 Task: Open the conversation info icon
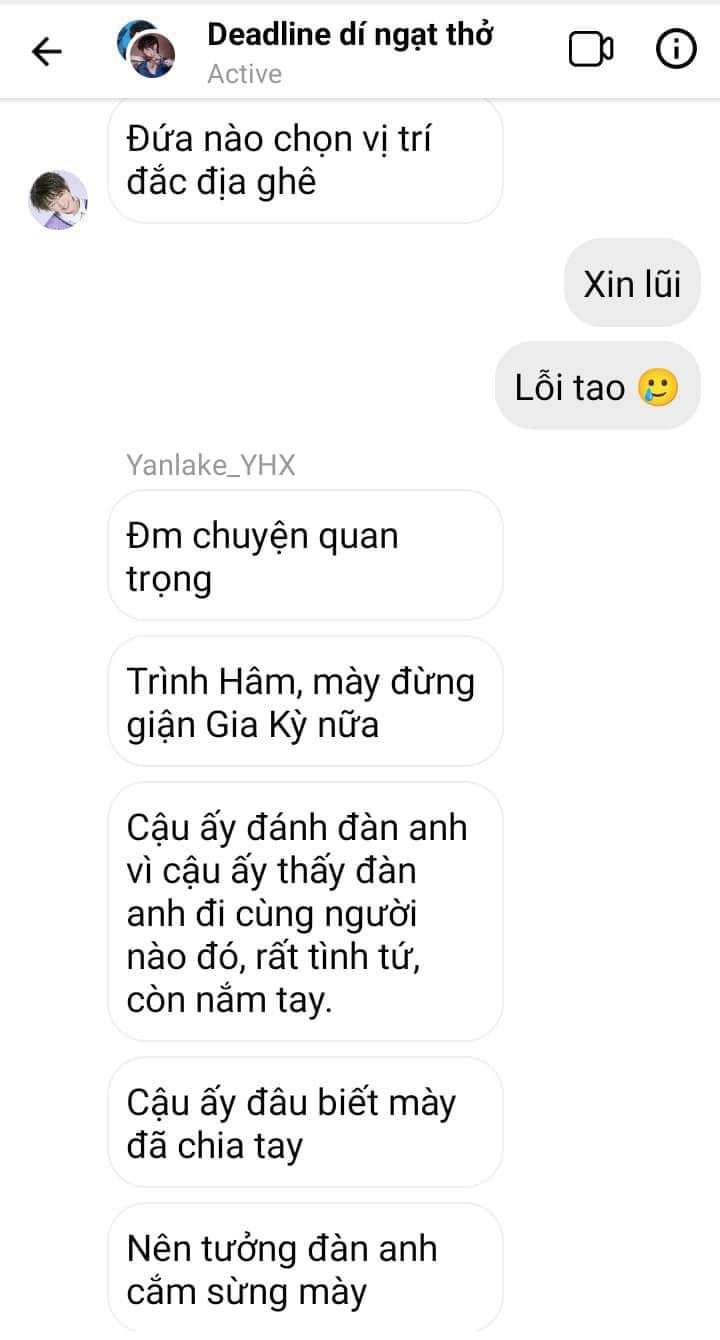676,50
